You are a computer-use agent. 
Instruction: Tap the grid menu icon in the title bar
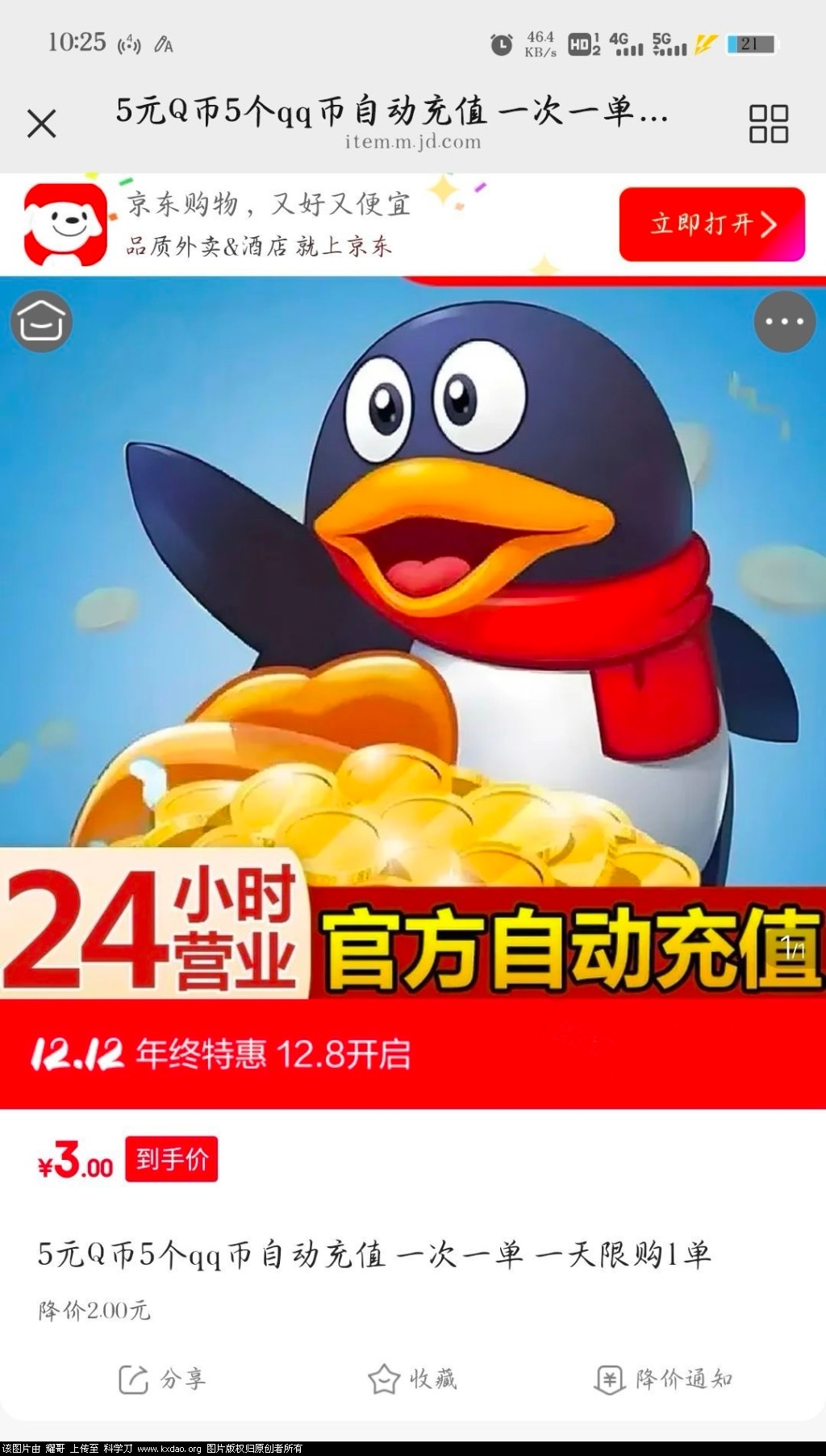pos(768,125)
